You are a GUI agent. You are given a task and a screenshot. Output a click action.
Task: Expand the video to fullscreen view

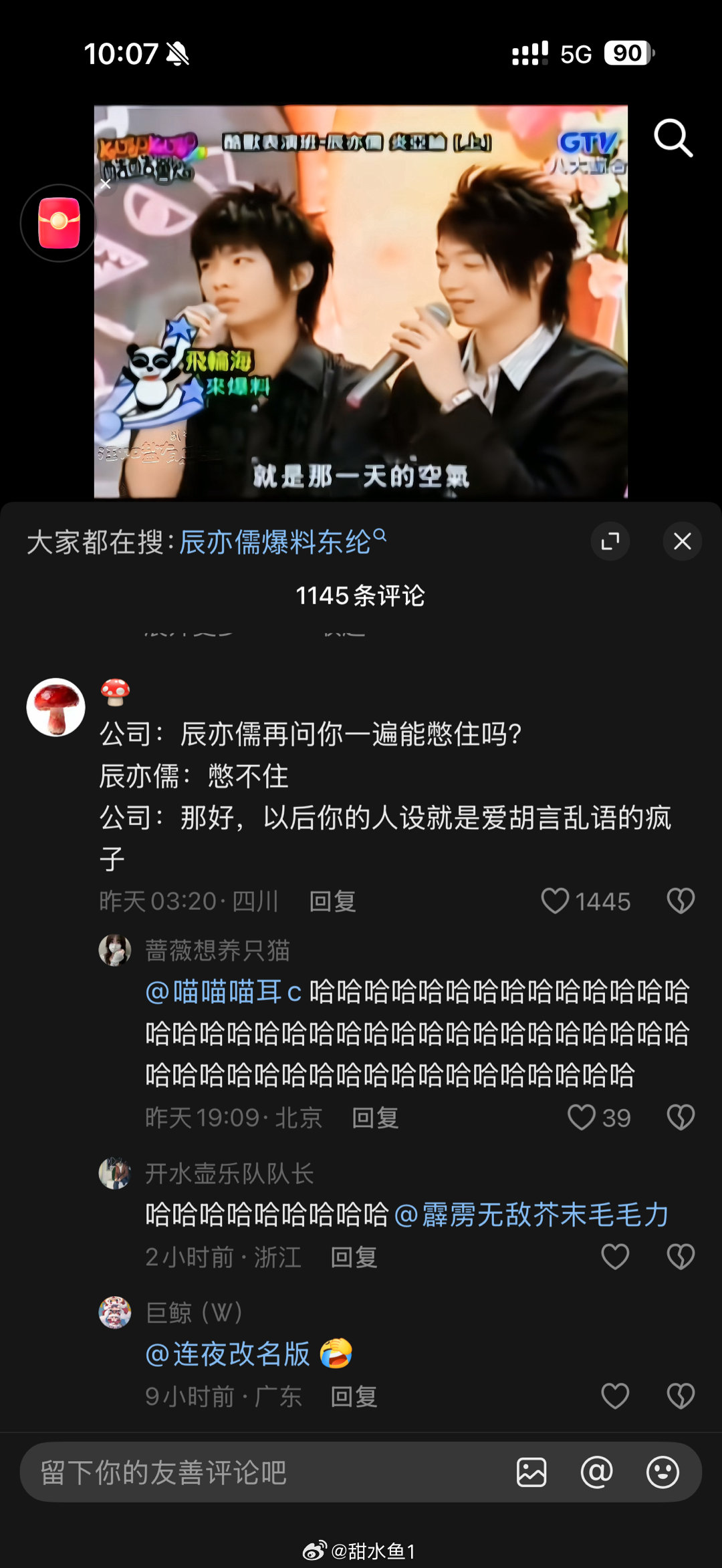(x=610, y=542)
